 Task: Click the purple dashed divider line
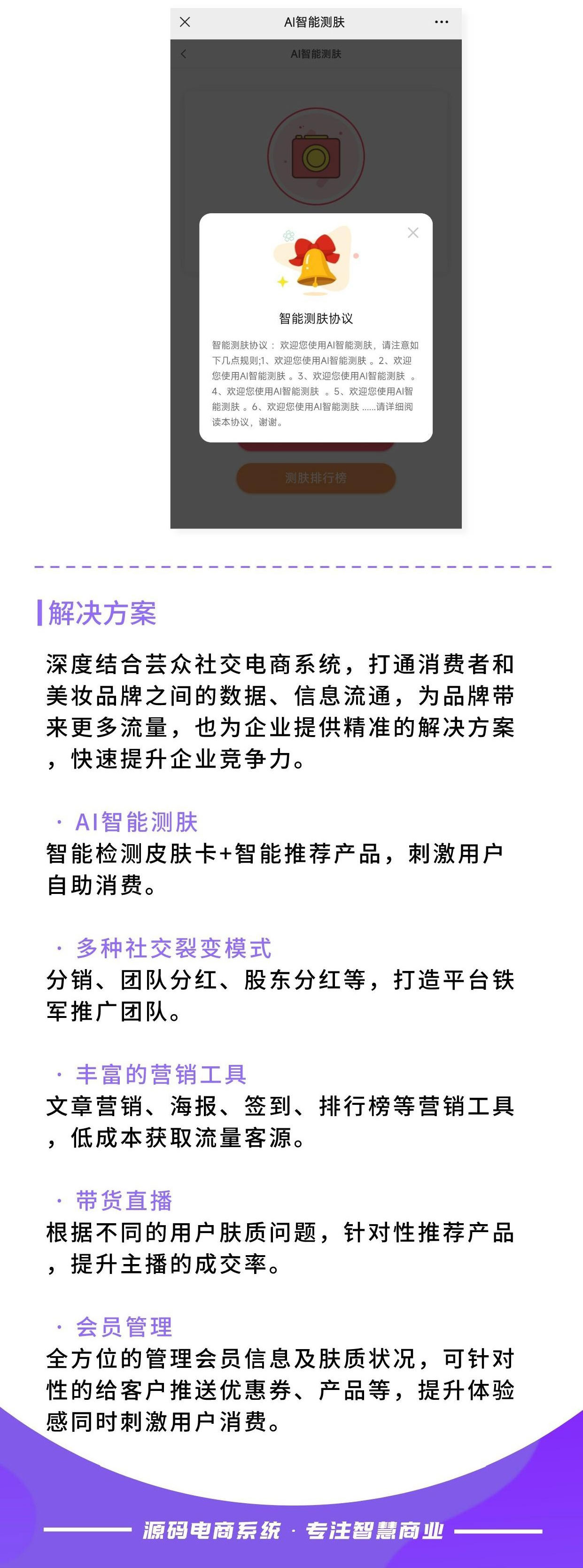(x=291, y=566)
